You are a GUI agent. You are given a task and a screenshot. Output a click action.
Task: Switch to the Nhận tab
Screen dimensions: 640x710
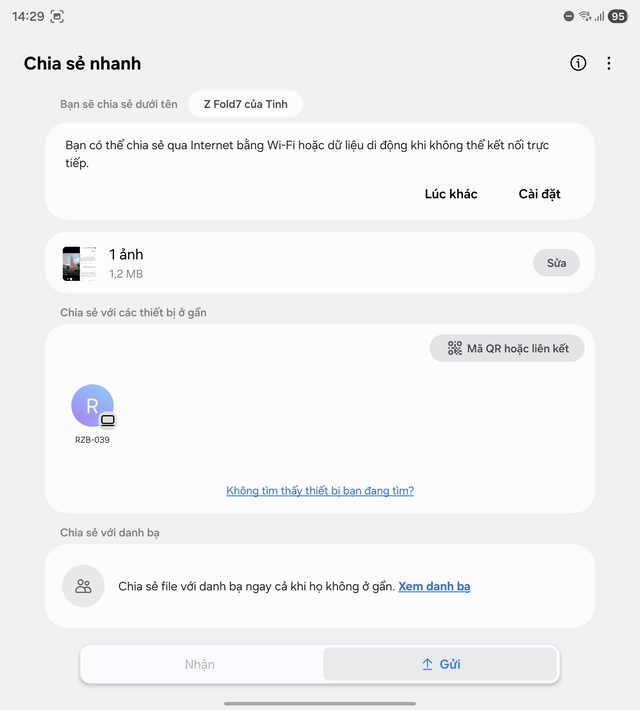pyautogui.click(x=200, y=664)
